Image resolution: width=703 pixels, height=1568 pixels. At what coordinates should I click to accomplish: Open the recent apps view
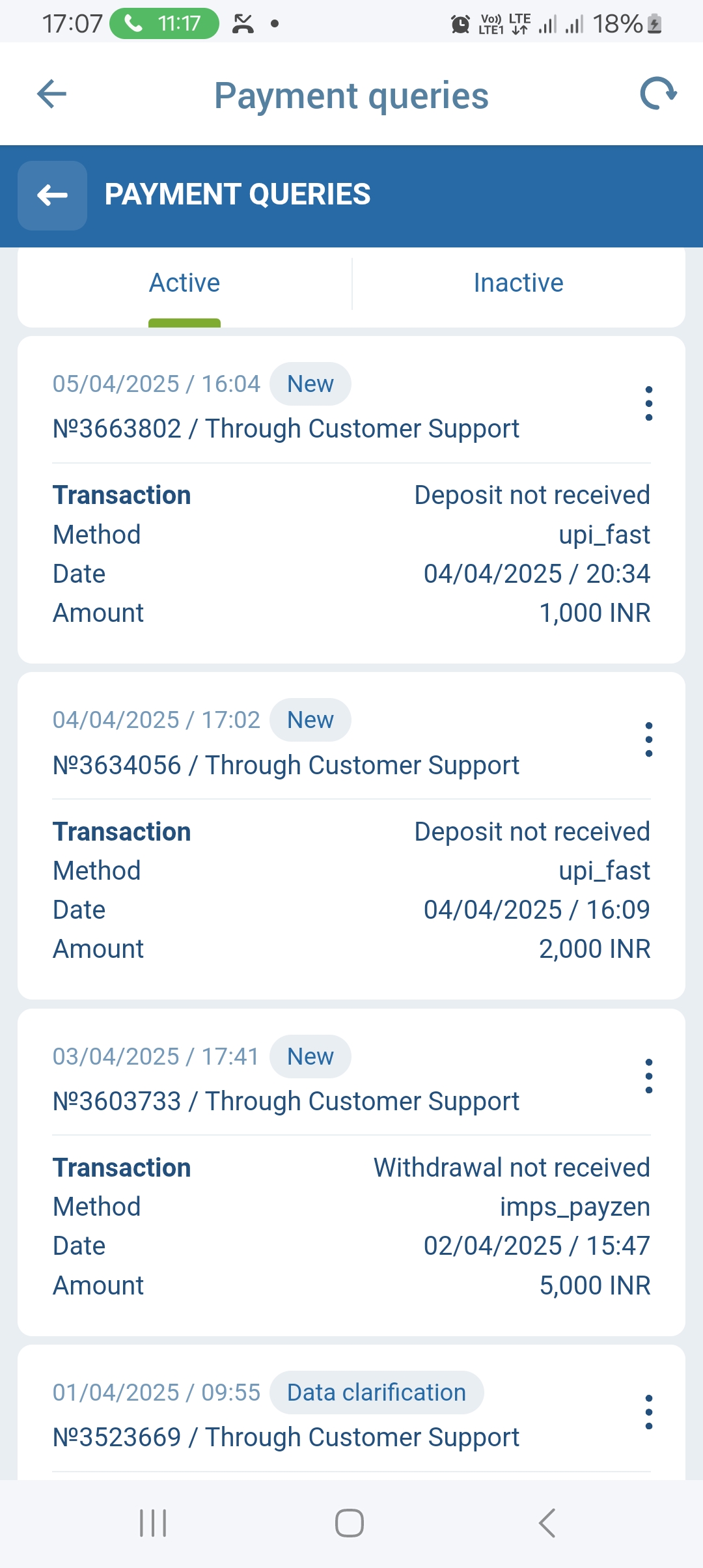pyautogui.click(x=154, y=1523)
